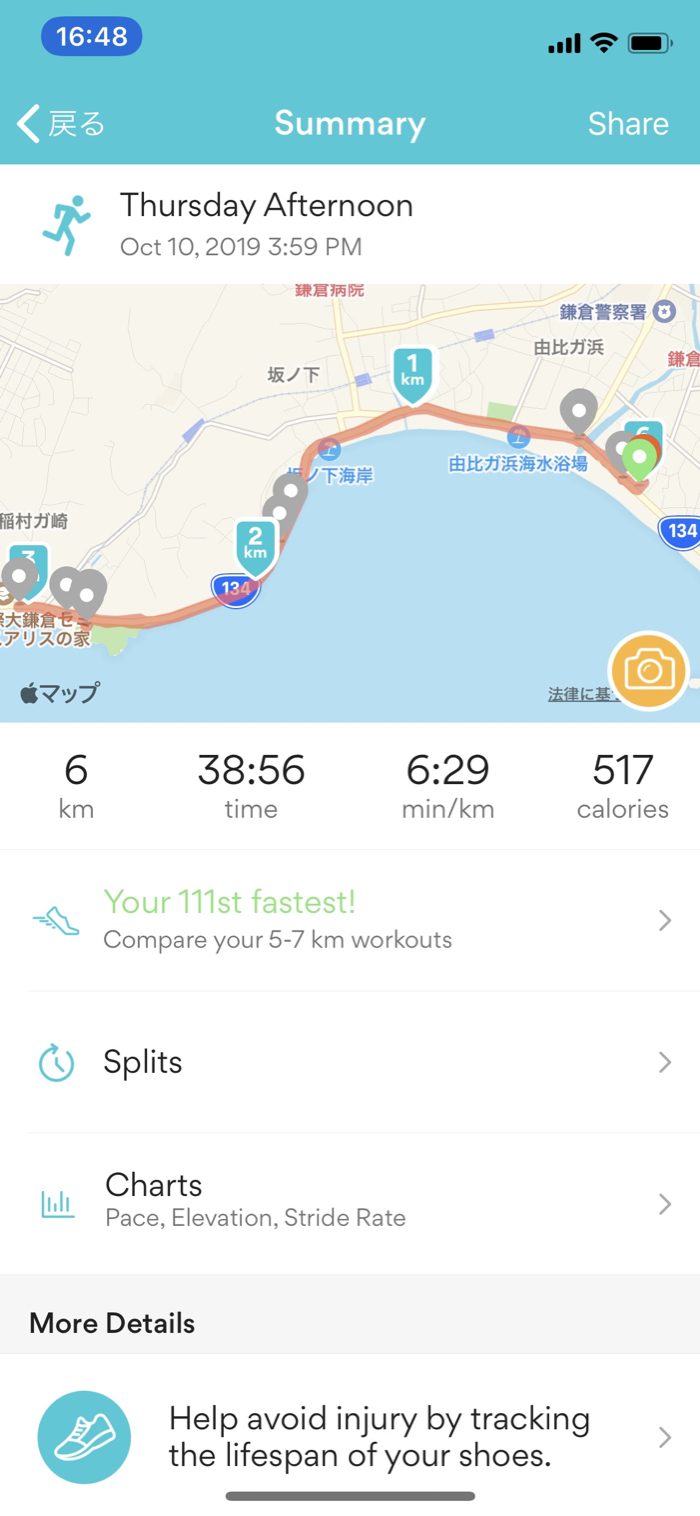Open shoe lifespan tracking
The width and height of the screenshot is (700, 1516).
point(350,1436)
